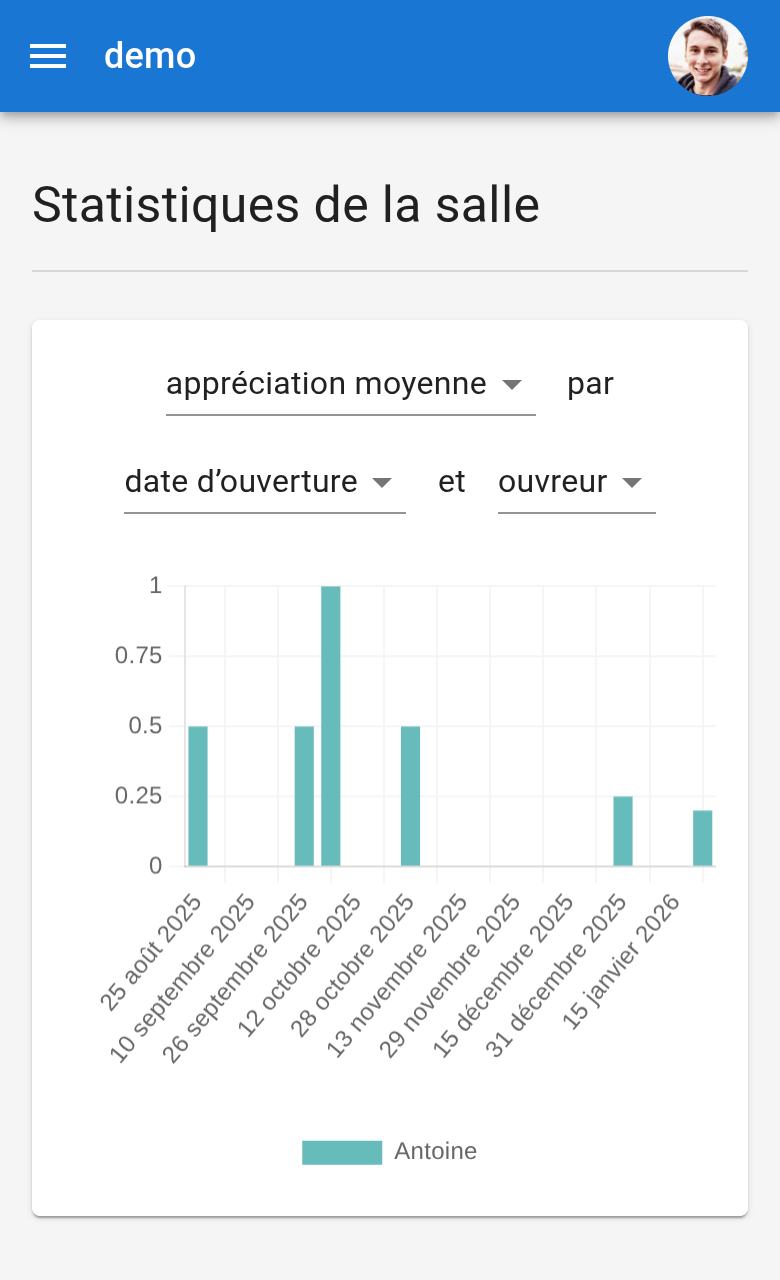Select the bar for 25 août 2025
Image resolution: width=780 pixels, height=1280 pixels.
[196, 795]
